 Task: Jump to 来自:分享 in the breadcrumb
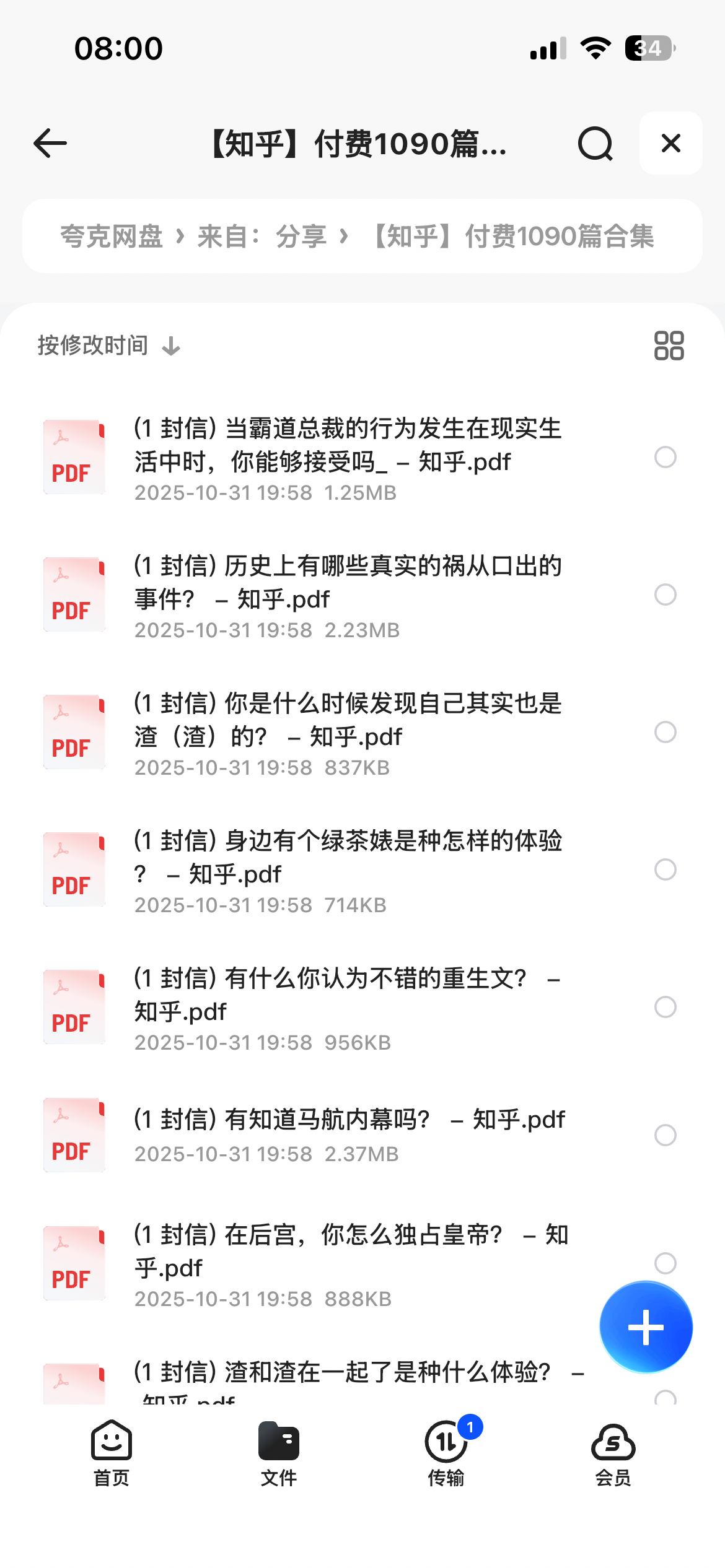tap(261, 237)
